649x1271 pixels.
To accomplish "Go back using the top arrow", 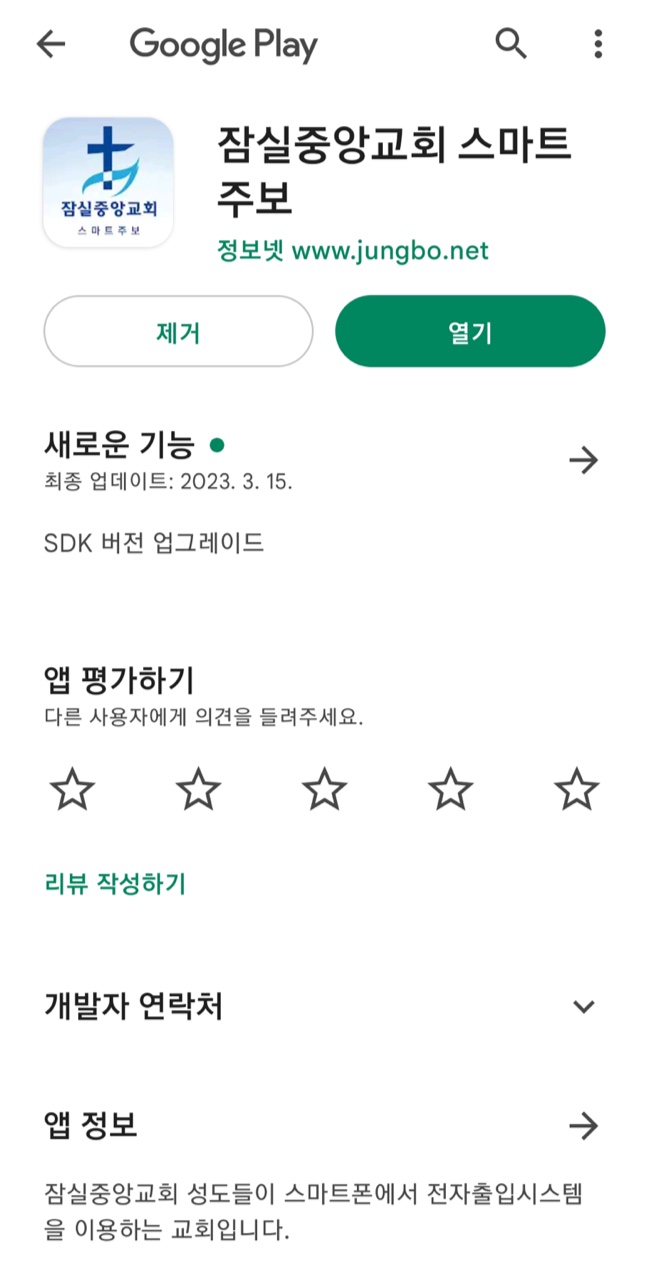I will coord(50,44).
